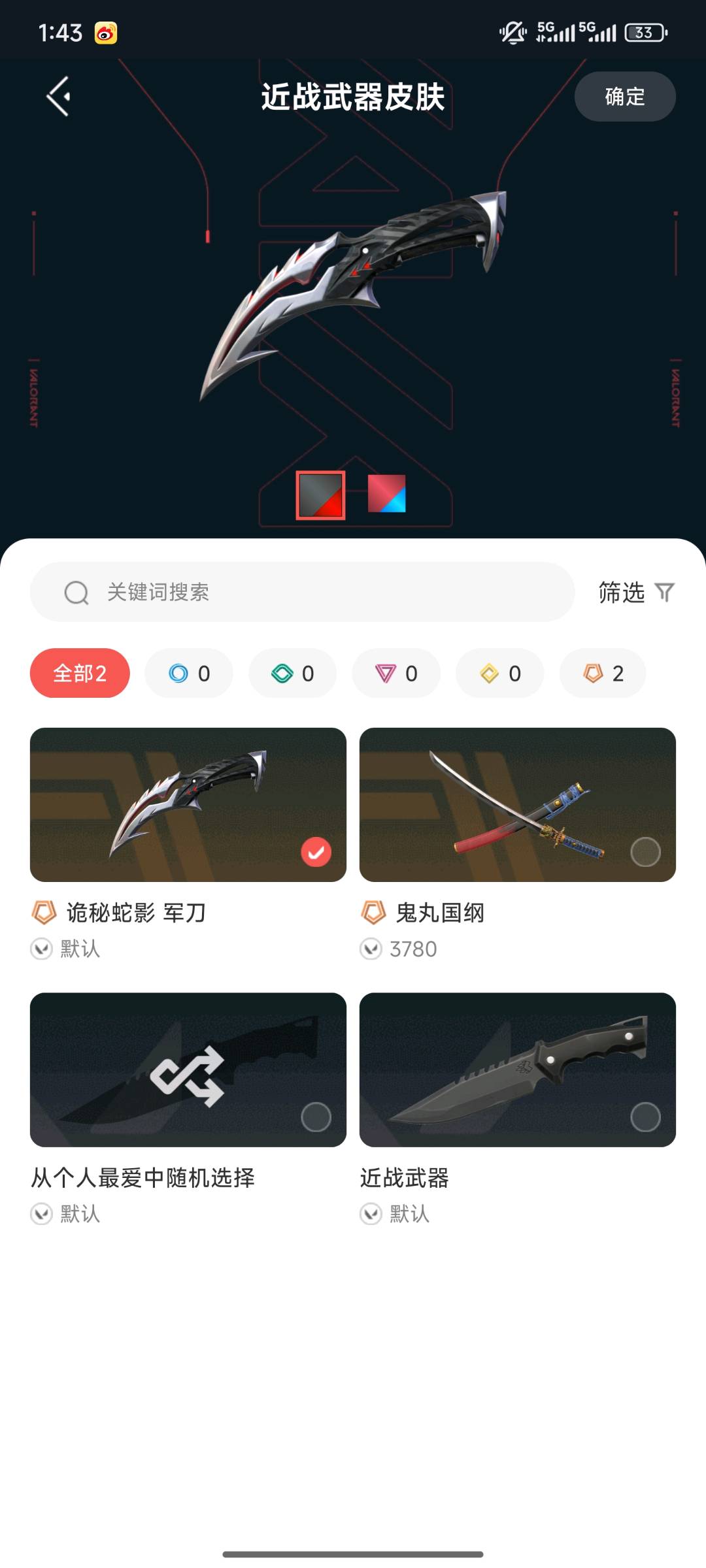Confirm the selection with the 确定 button
The height and width of the screenshot is (1568, 706).
pyautogui.click(x=625, y=97)
